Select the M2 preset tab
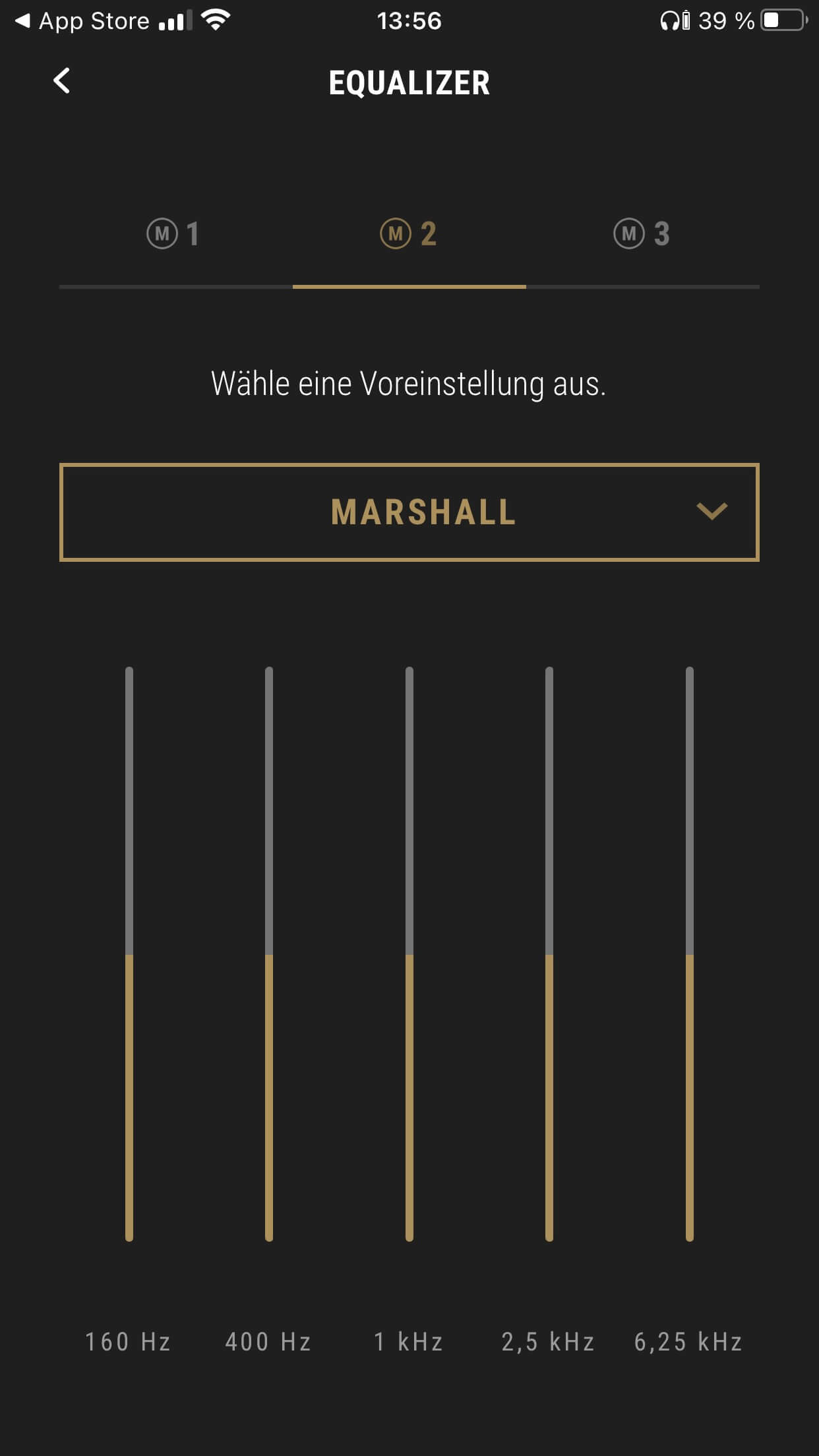 [x=409, y=234]
